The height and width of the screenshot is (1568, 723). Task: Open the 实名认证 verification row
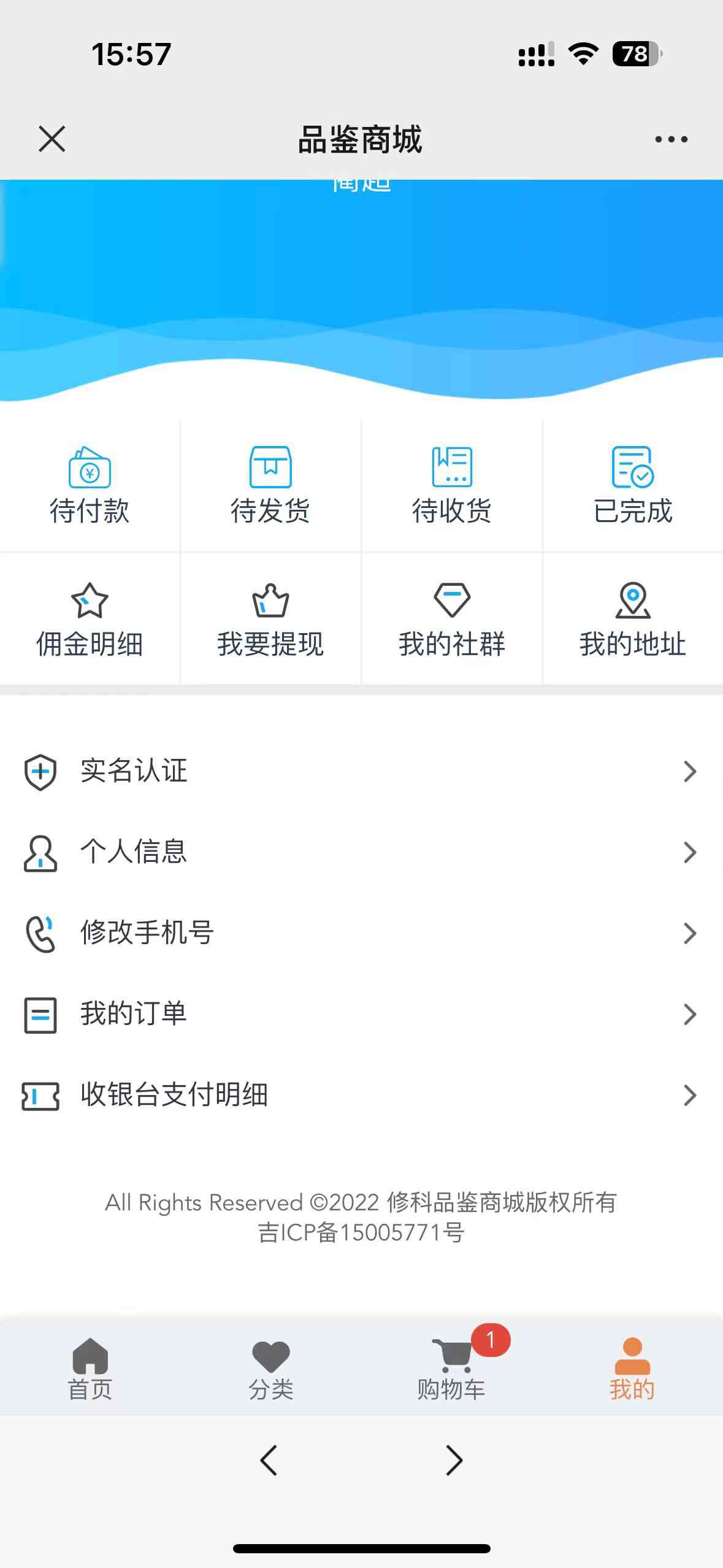(361, 771)
